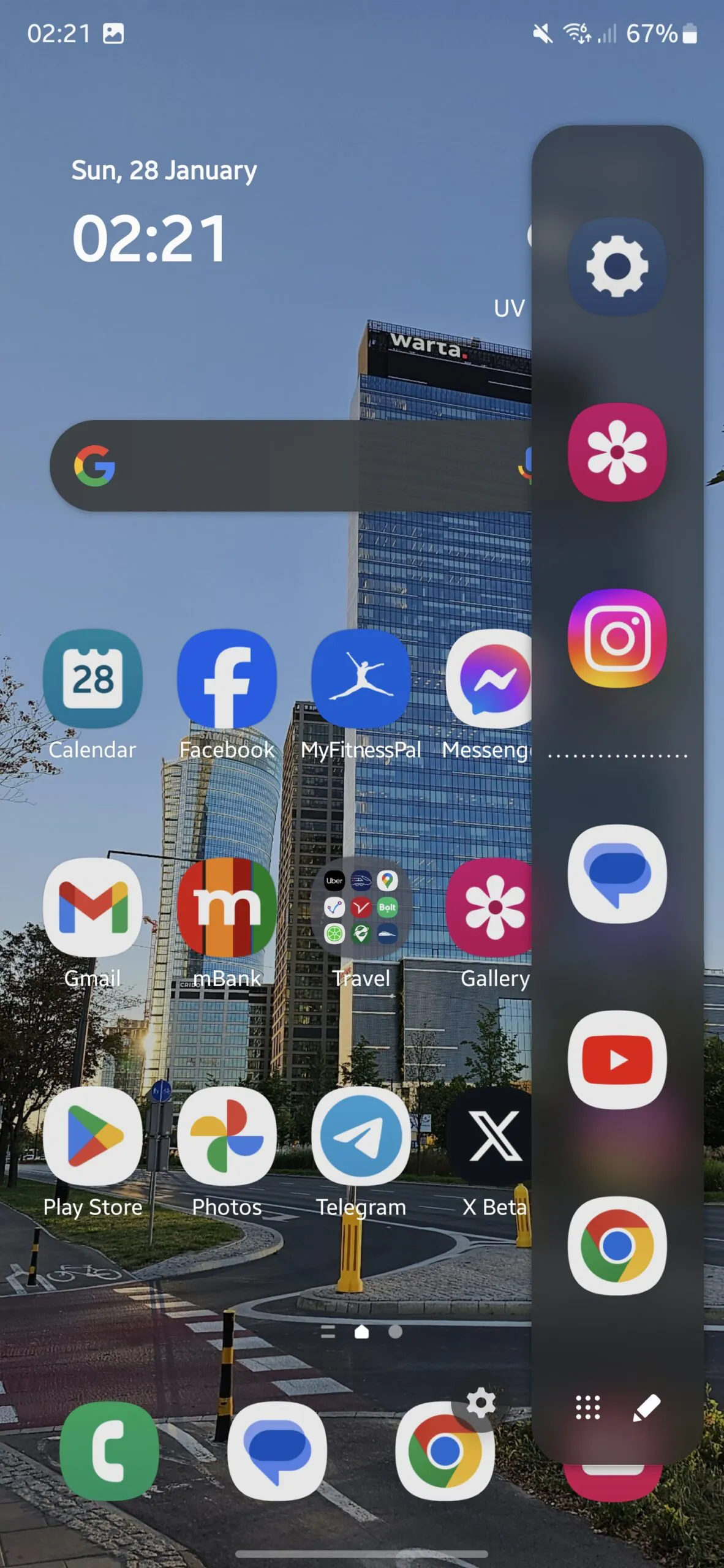
Task: Edit the edge panel with the pencil icon
Action: (x=646, y=1408)
